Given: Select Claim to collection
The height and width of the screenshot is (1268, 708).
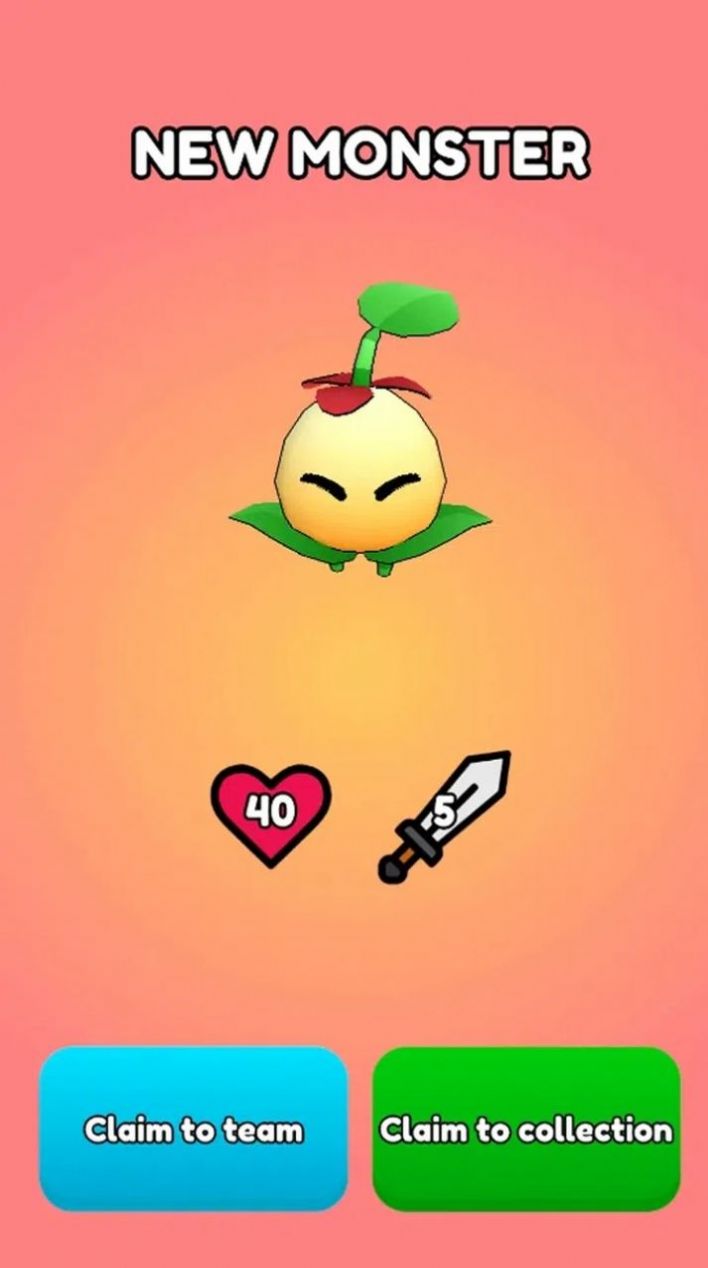Looking at the screenshot, I should click(526, 1129).
